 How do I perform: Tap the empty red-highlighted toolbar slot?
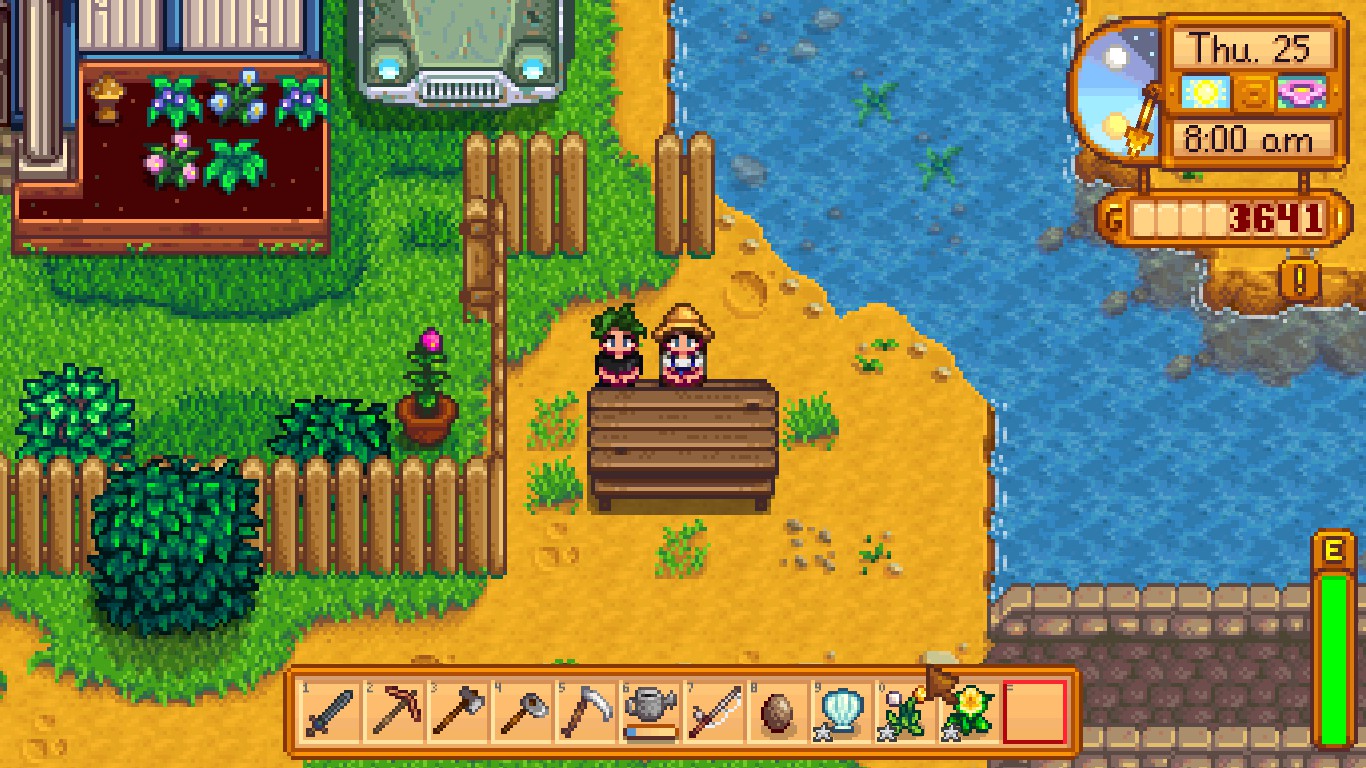tap(1035, 712)
